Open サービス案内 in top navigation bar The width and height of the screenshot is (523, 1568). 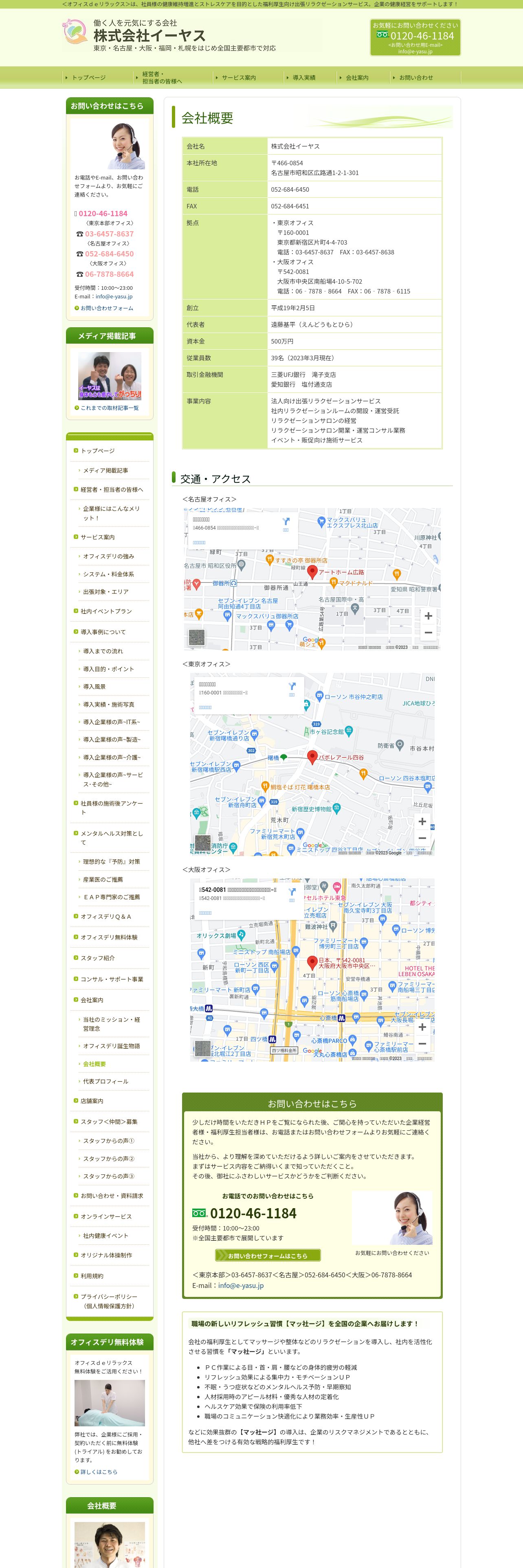point(239,77)
